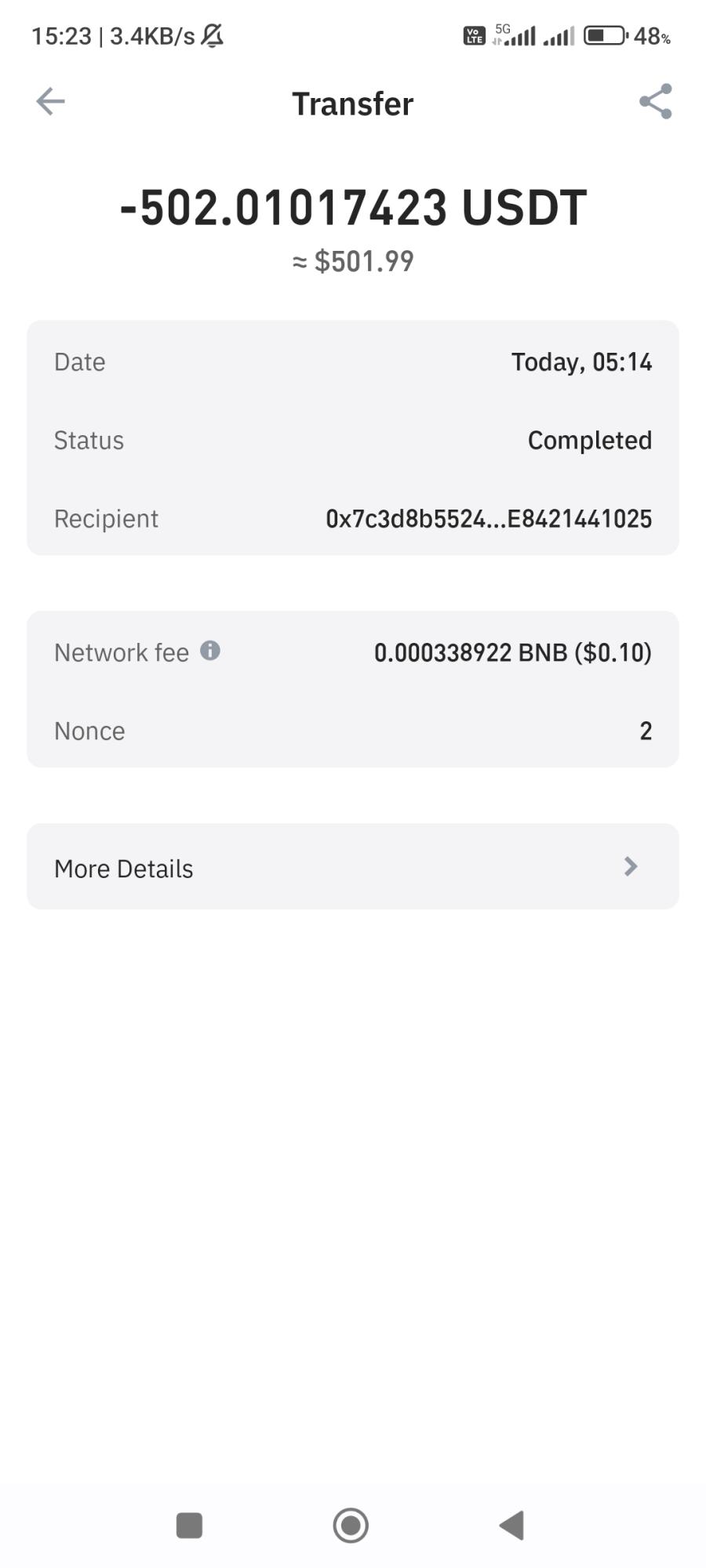
Task: Open More Details of the transfer
Action: click(x=353, y=867)
